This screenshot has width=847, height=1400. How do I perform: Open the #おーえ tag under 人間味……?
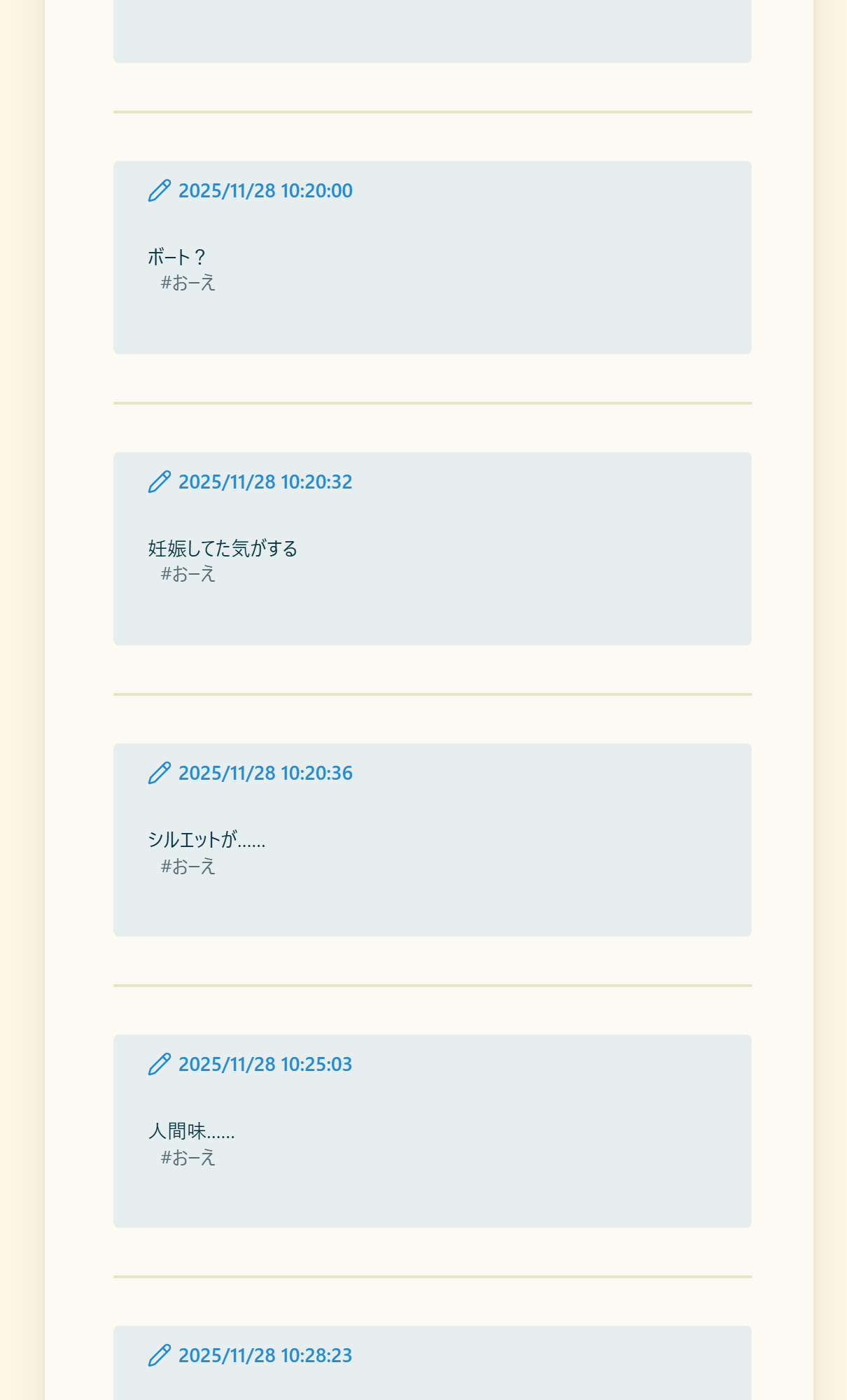pyautogui.click(x=188, y=1158)
